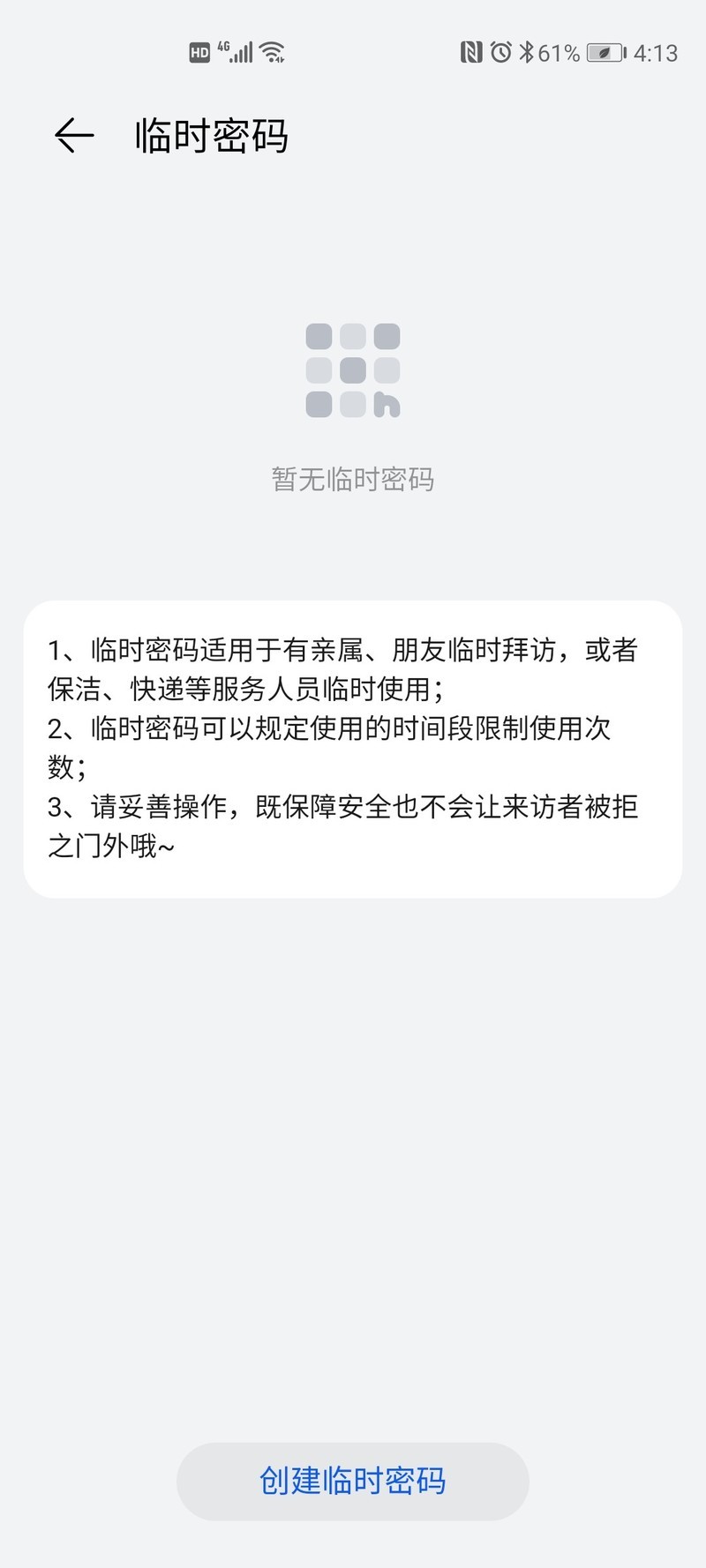Tap the Bluetooth icon in status bar

pos(525,51)
